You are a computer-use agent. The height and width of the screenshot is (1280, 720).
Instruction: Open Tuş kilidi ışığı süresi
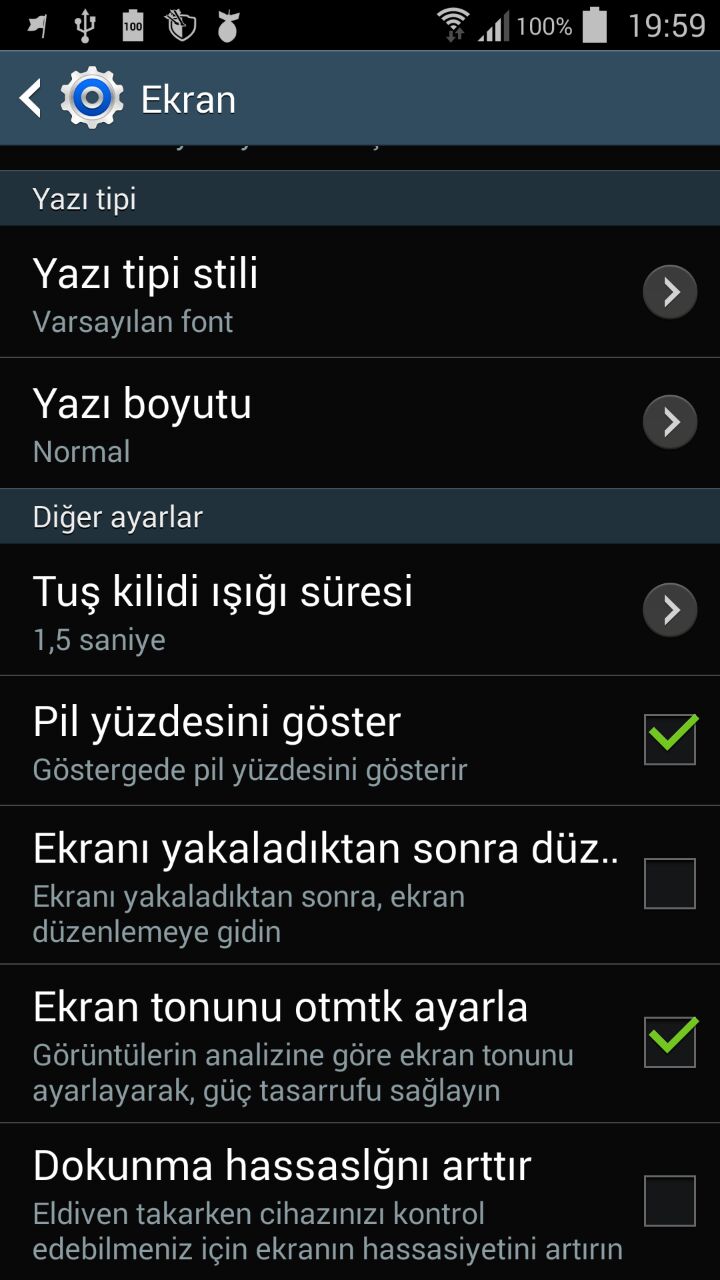669,610
